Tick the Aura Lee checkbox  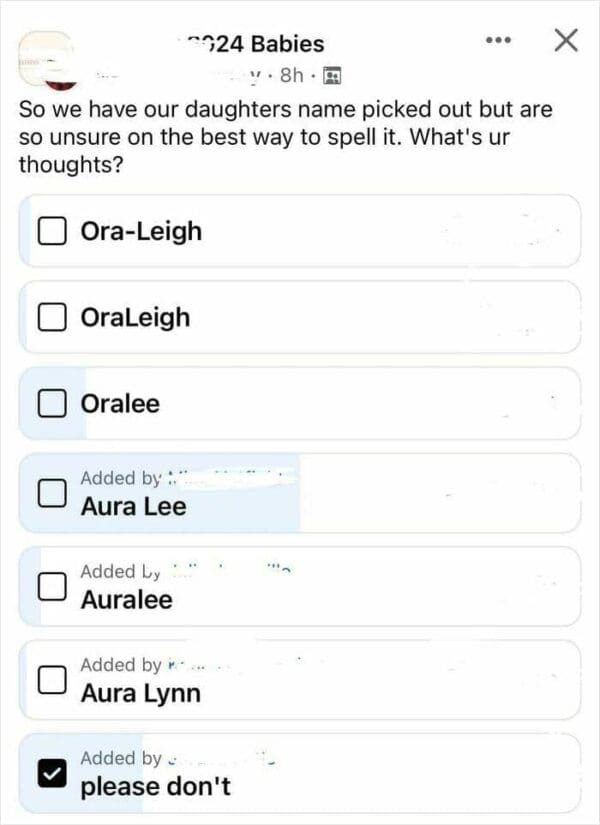click(52, 492)
